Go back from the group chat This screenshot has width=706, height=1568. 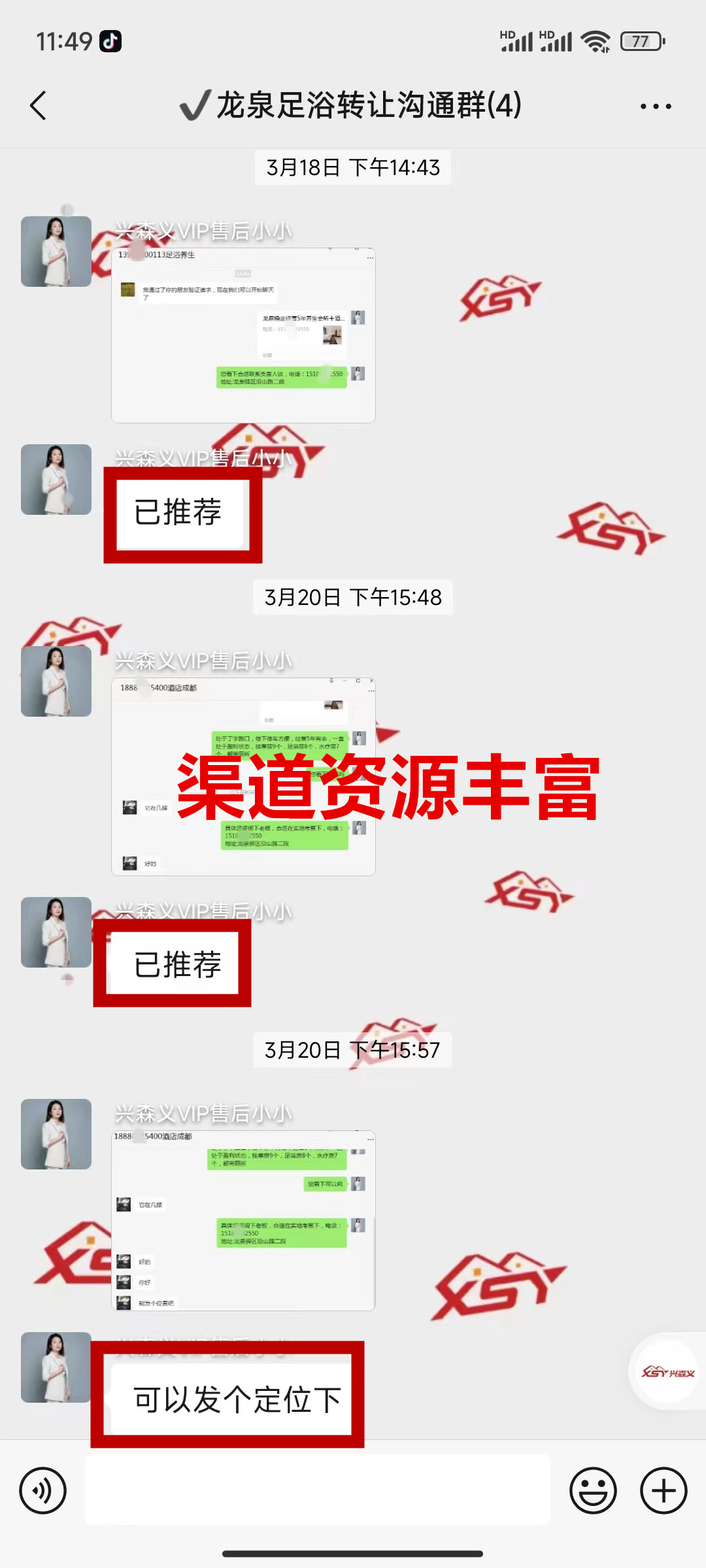click(39, 106)
